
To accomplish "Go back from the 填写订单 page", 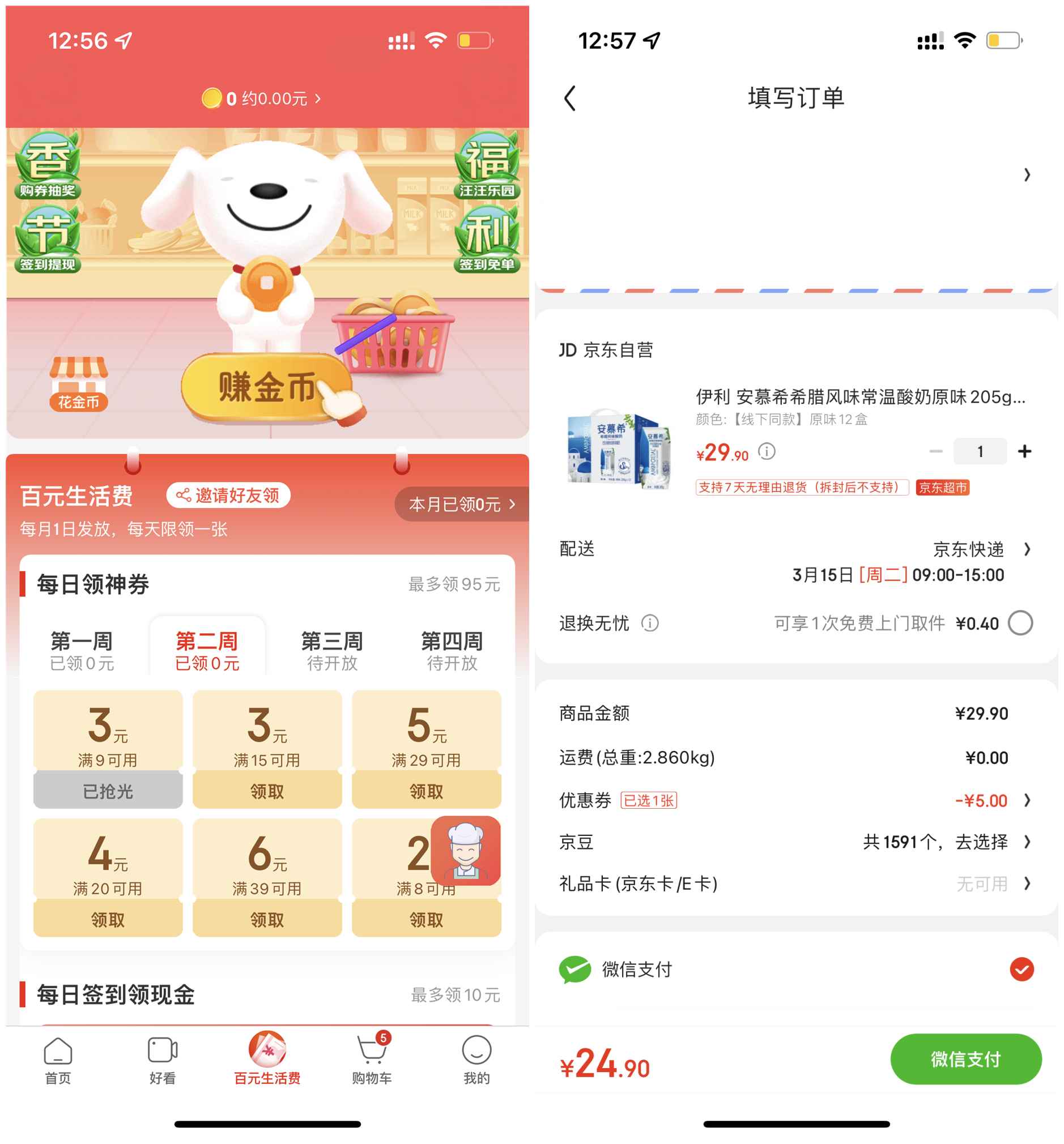I will pyautogui.click(x=570, y=99).
